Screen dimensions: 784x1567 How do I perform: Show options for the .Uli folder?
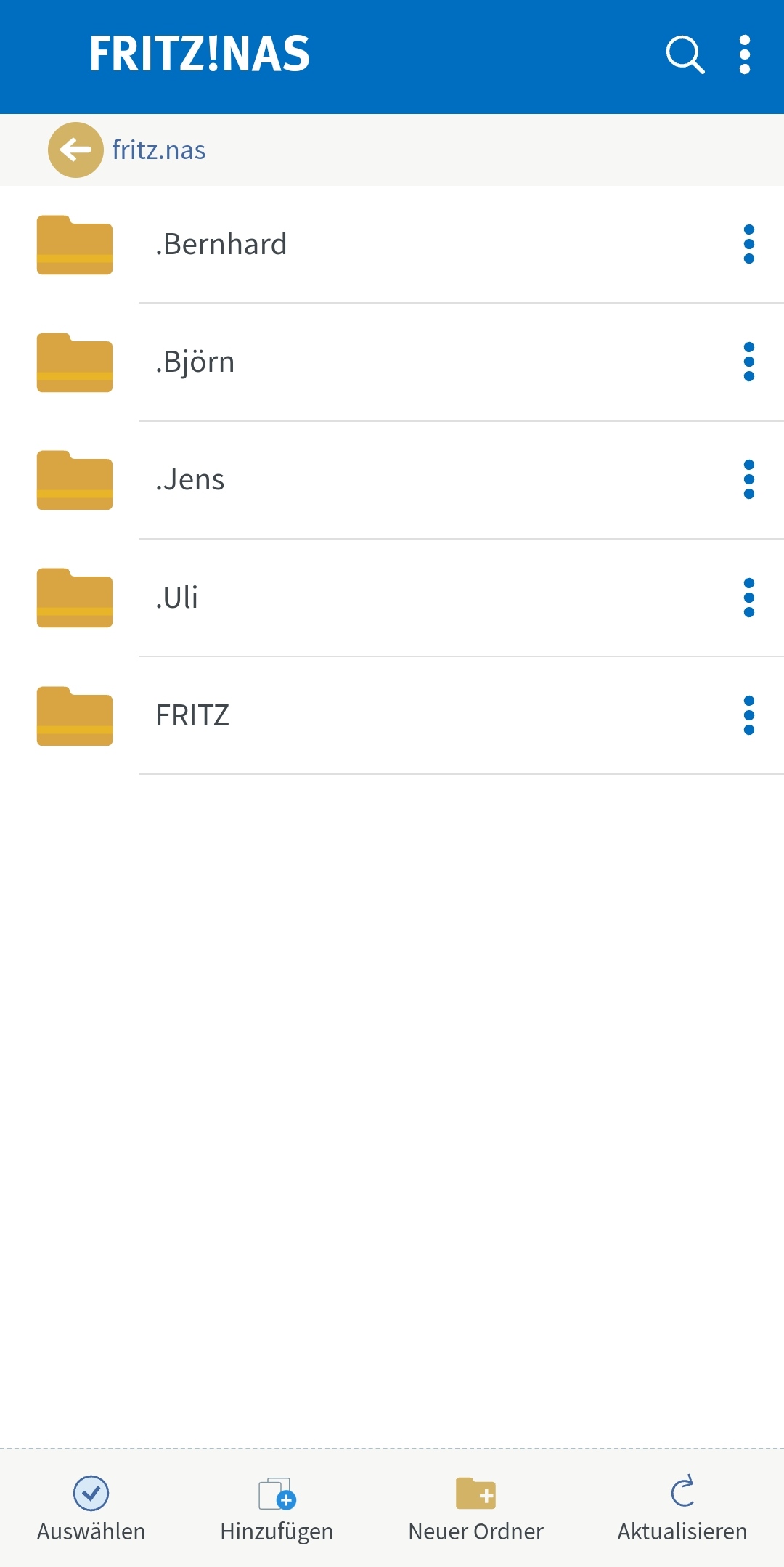pos(748,598)
